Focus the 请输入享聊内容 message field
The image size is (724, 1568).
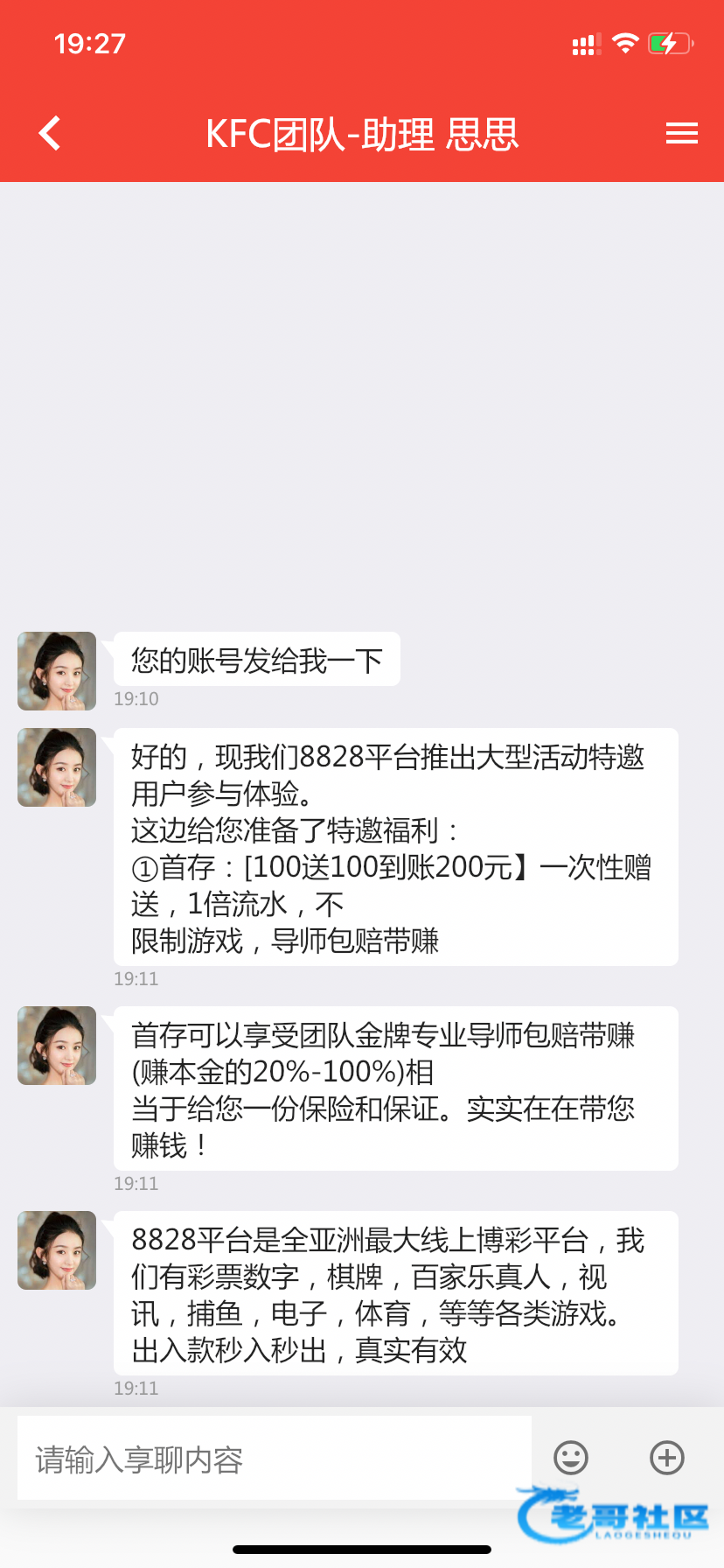click(x=274, y=1459)
